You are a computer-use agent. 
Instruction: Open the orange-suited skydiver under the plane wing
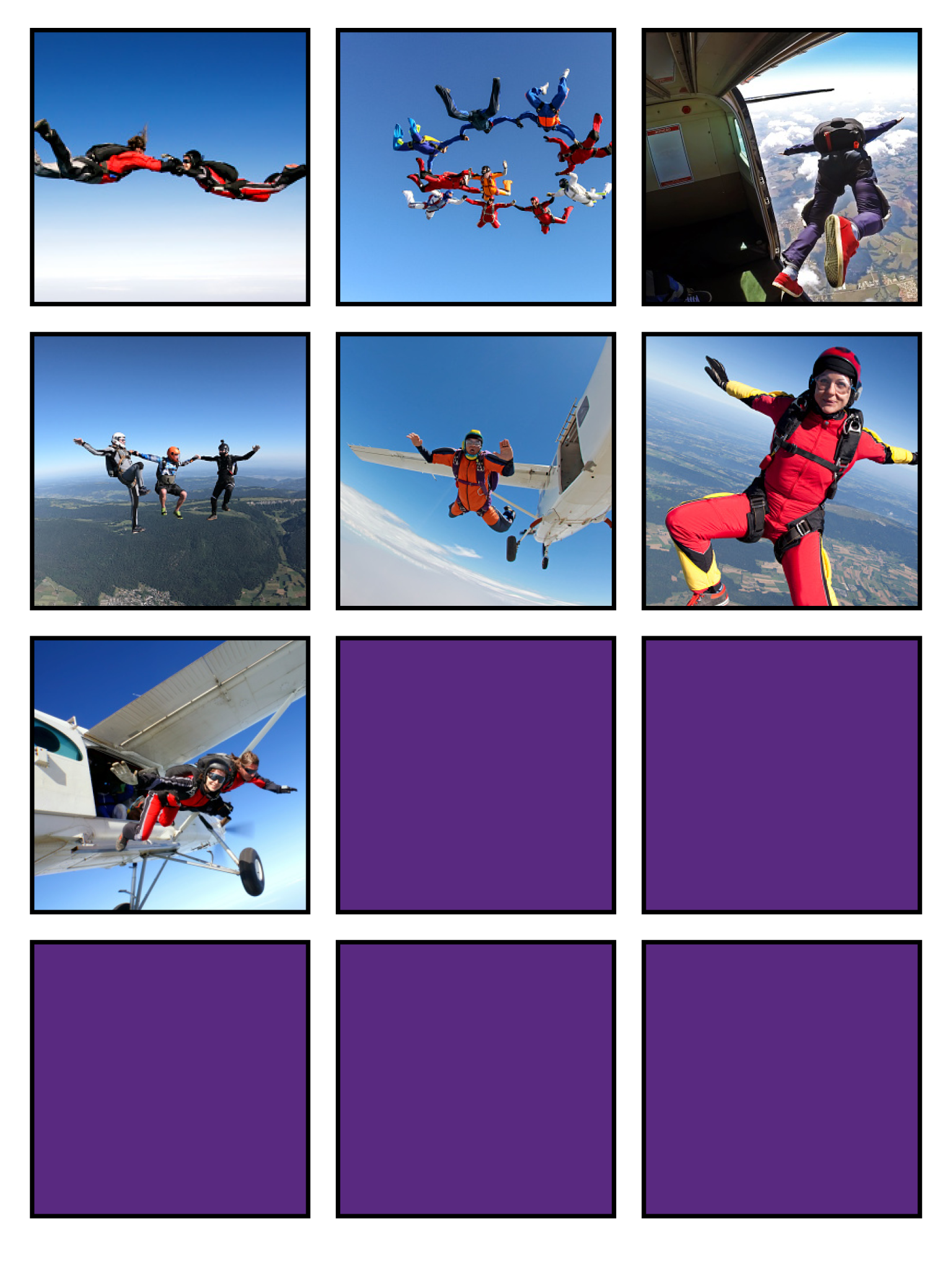pyautogui.click(x=475, y=471)
